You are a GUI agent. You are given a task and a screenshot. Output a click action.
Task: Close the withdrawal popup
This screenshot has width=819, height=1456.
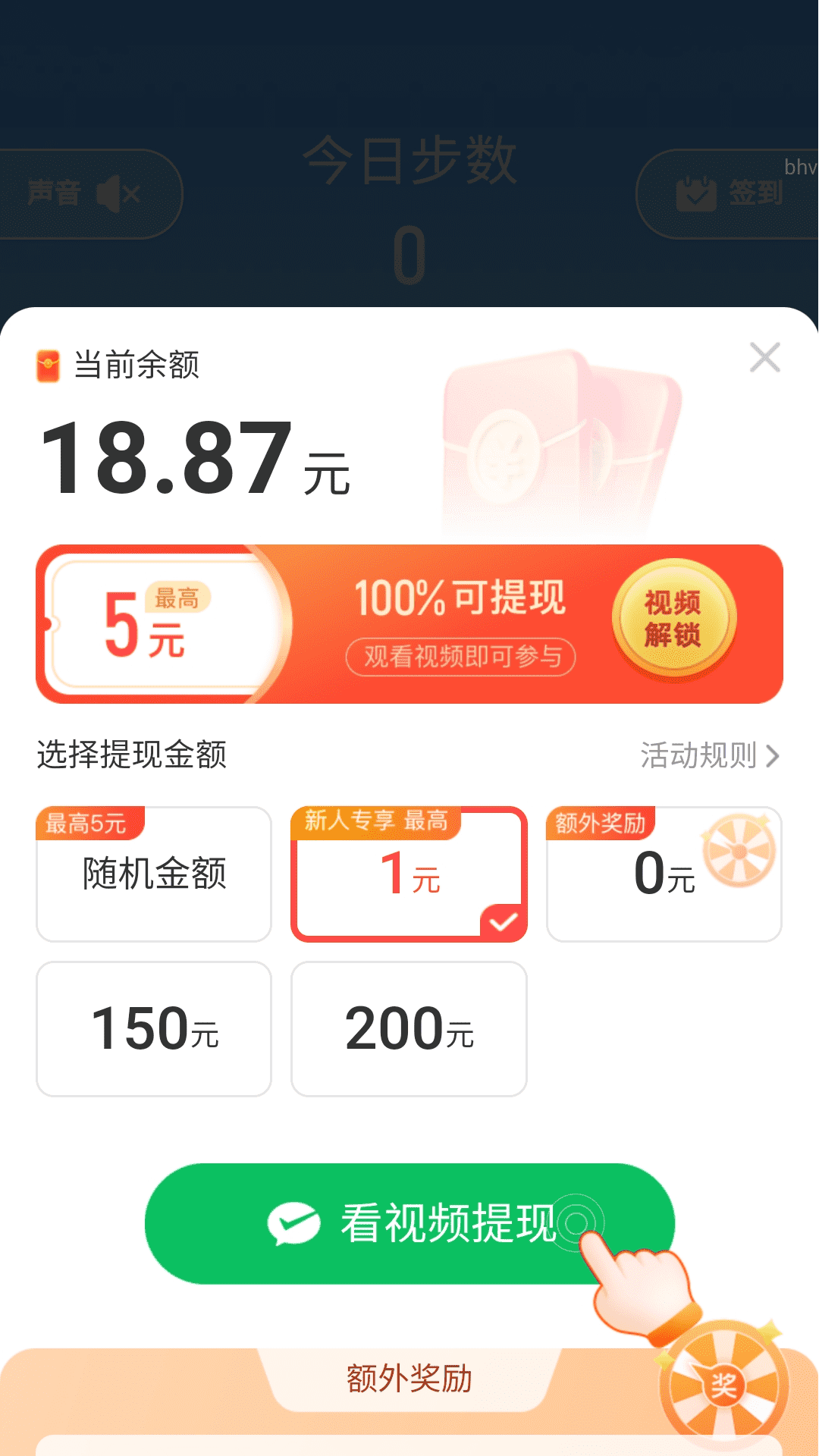[764, 357]
